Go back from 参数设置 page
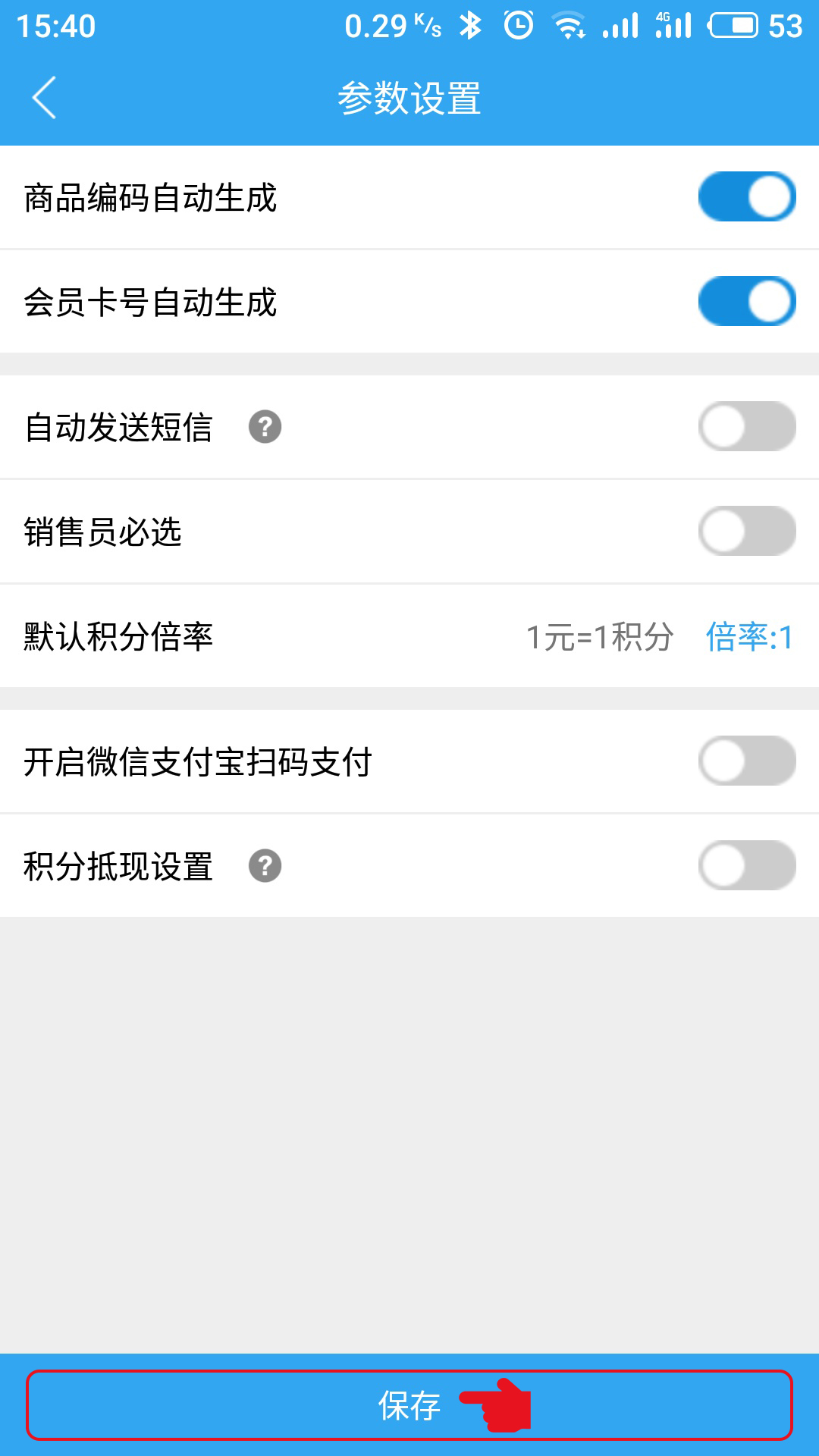 (x=44, y=98)
